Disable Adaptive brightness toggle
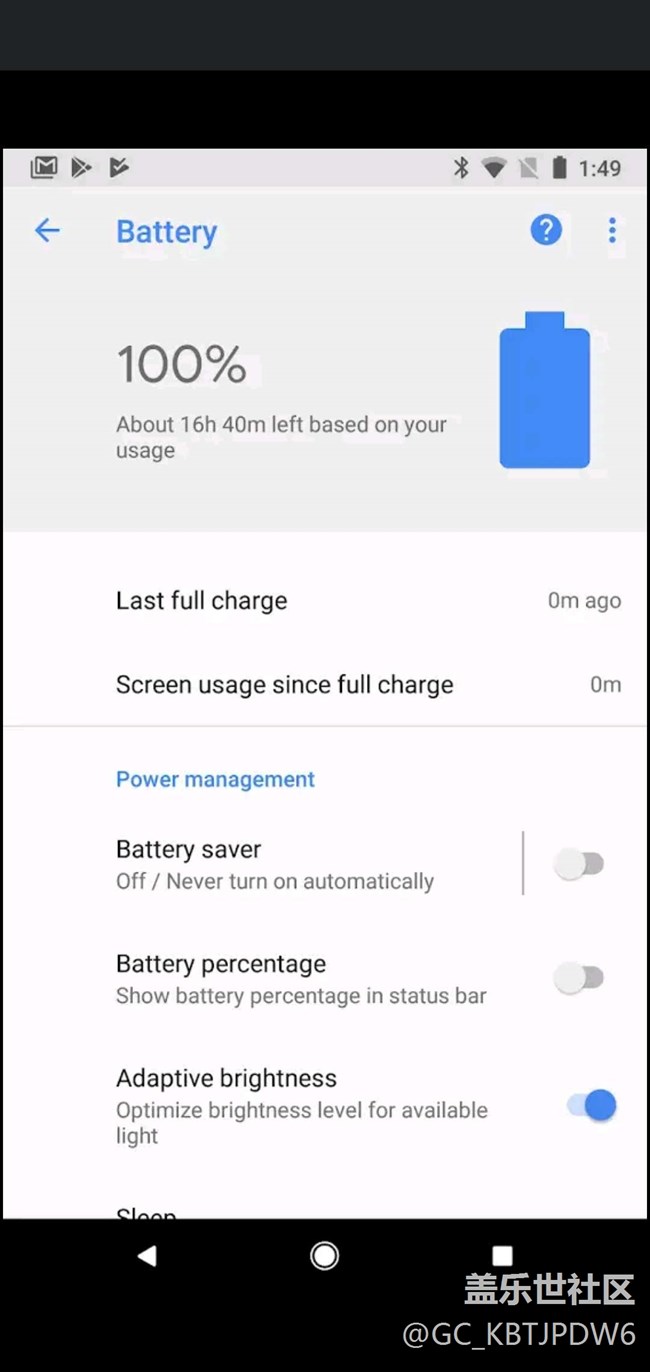650x1372 pixels. 591,1105
